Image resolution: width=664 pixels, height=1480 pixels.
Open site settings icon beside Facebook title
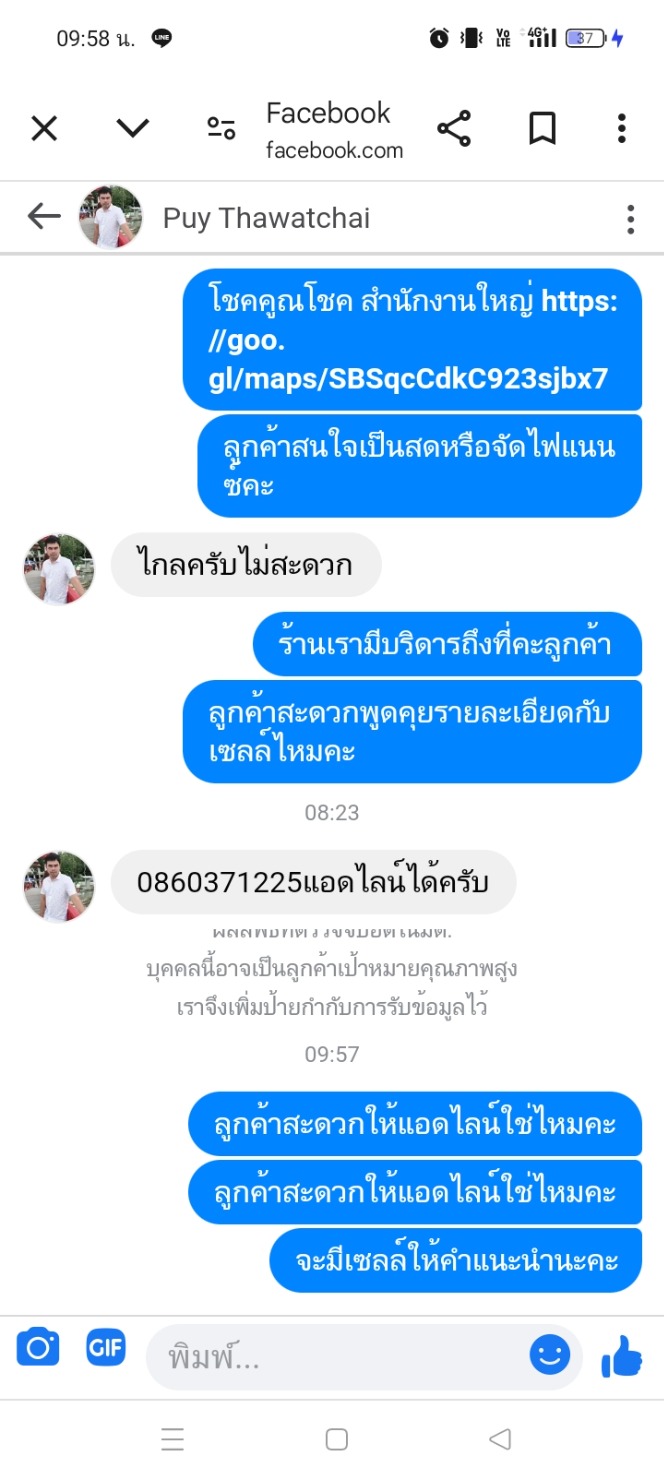[221, 128]
